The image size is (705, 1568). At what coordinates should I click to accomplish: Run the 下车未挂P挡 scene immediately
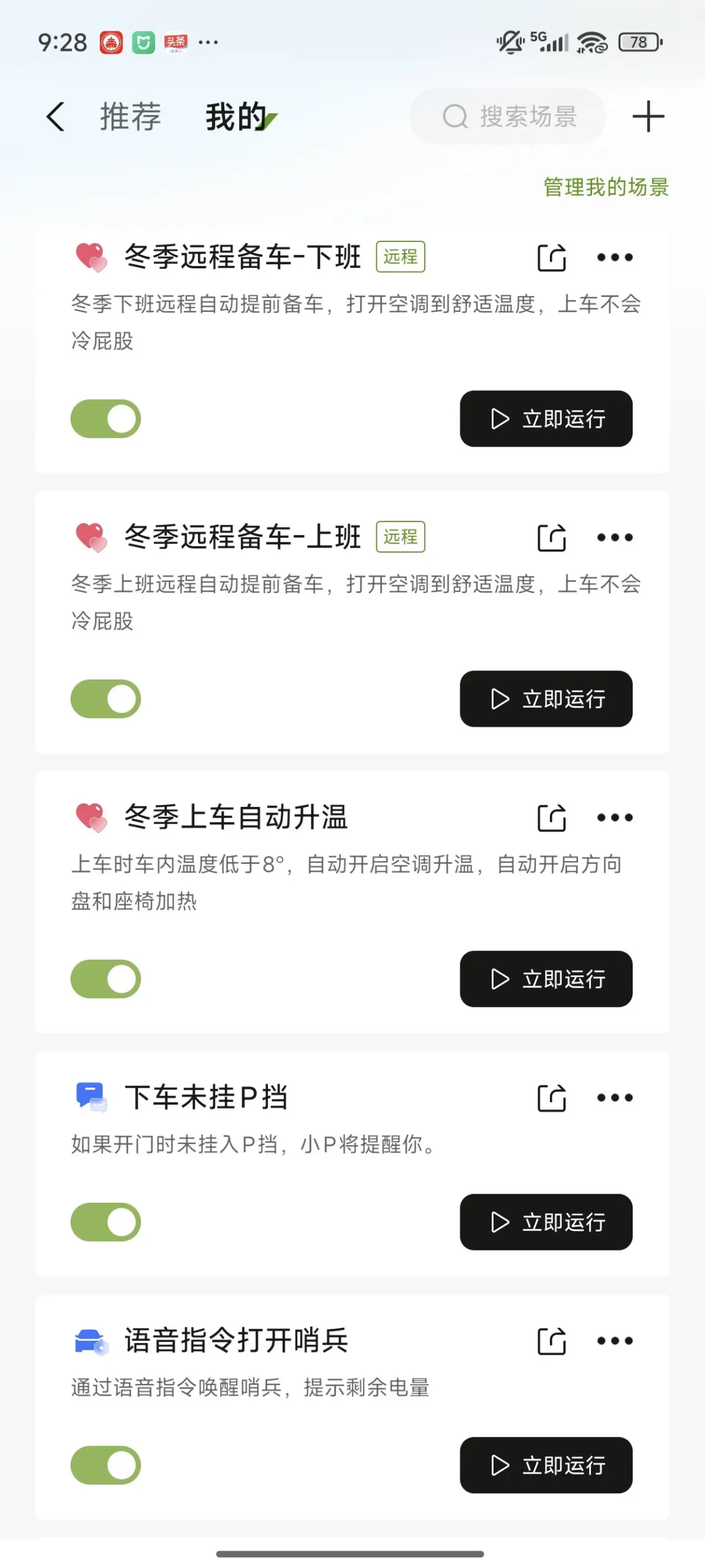546,1222
